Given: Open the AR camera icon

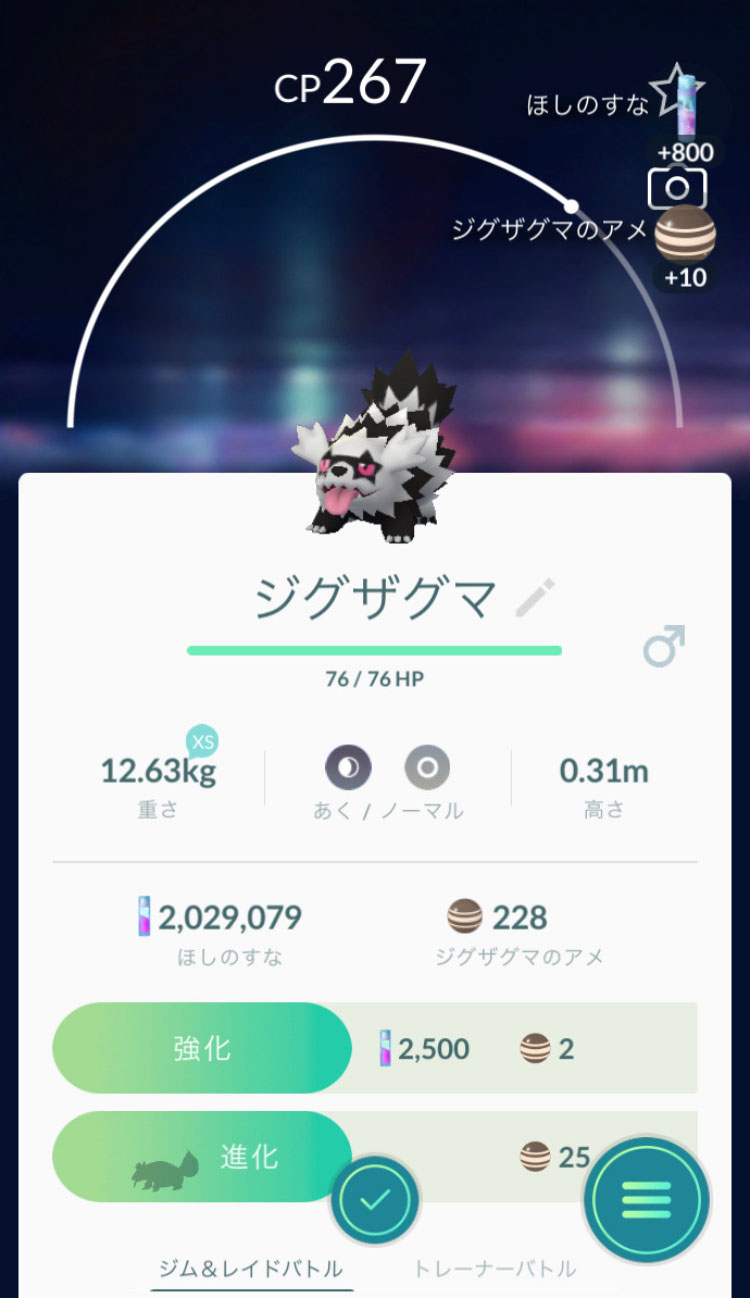Looking at the screenshot, I should point(677,187).
